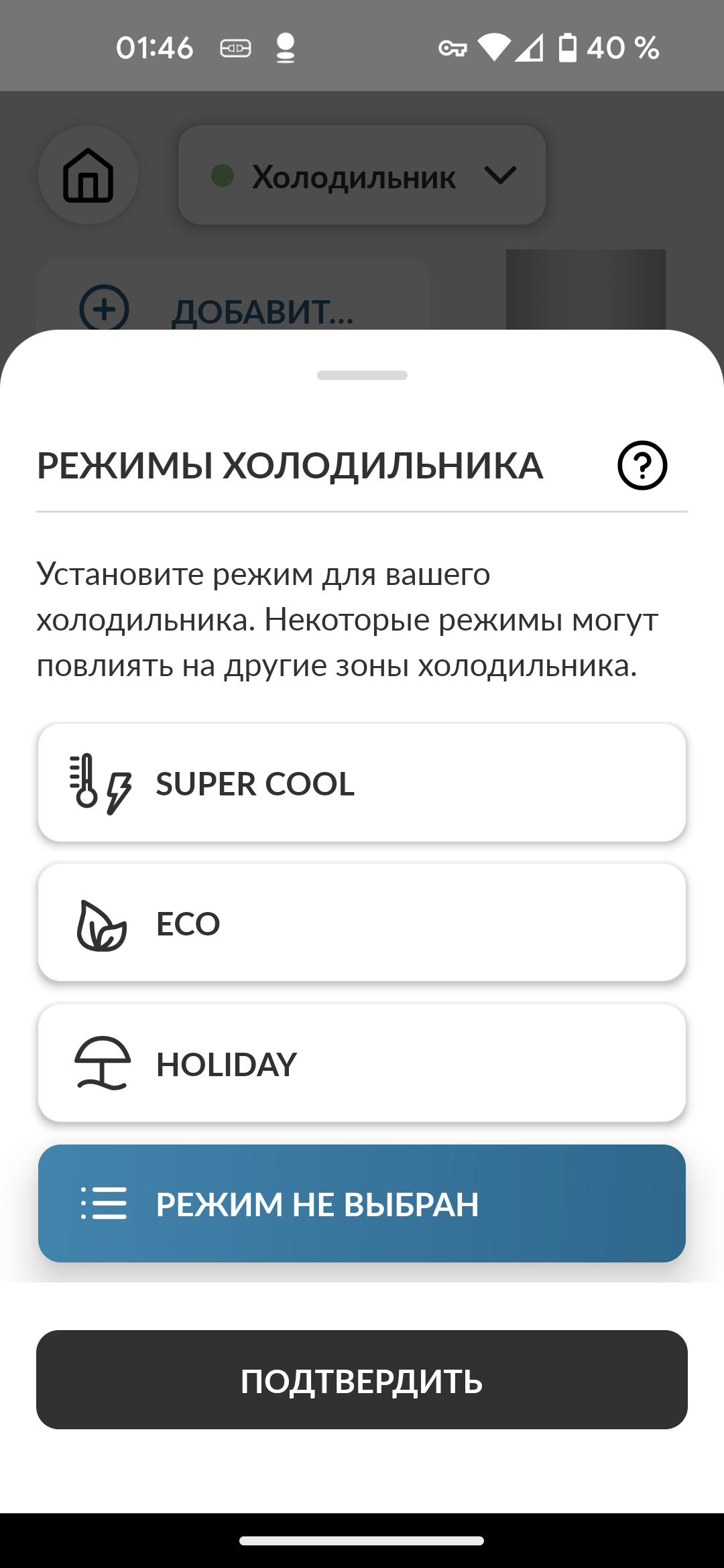Tap the ПОДТВЕРДИТЬ button
This screenshot has width=724, height=1568.
(362, 1380)
